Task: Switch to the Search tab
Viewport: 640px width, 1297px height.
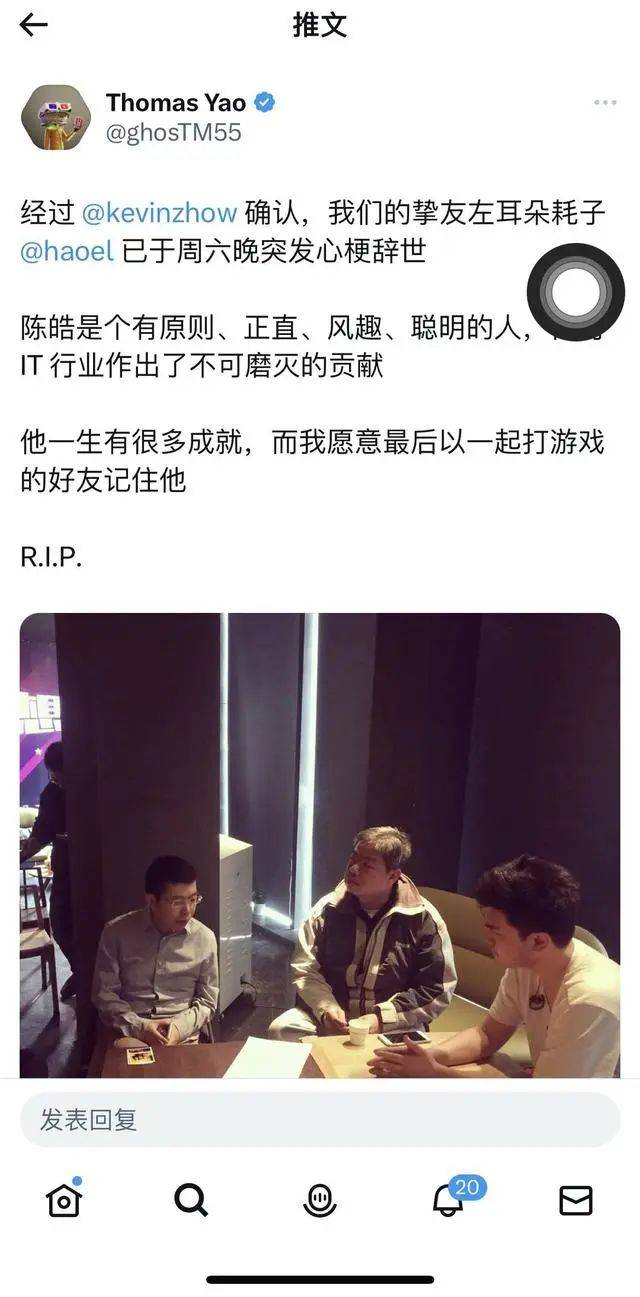Action: pos(191,1199)
